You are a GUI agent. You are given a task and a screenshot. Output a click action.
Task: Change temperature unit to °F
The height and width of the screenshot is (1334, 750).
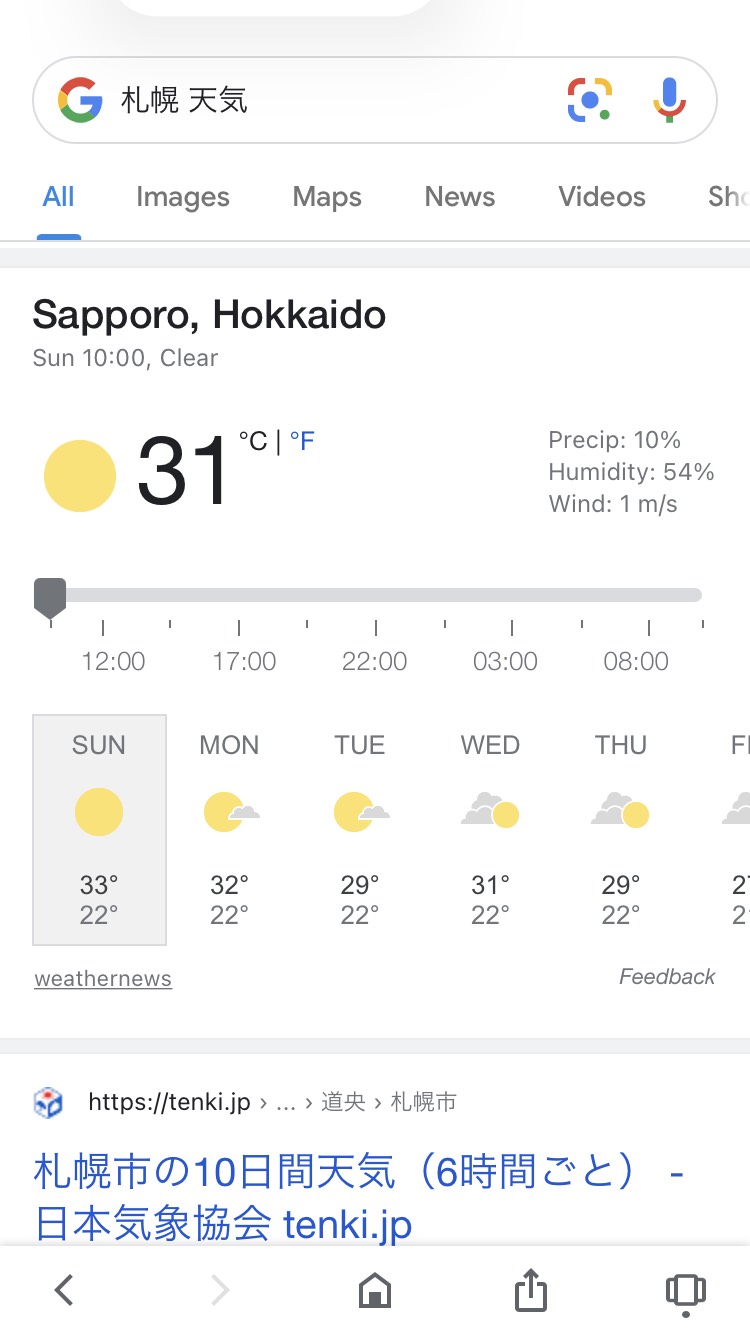click(x=302, y=441)
